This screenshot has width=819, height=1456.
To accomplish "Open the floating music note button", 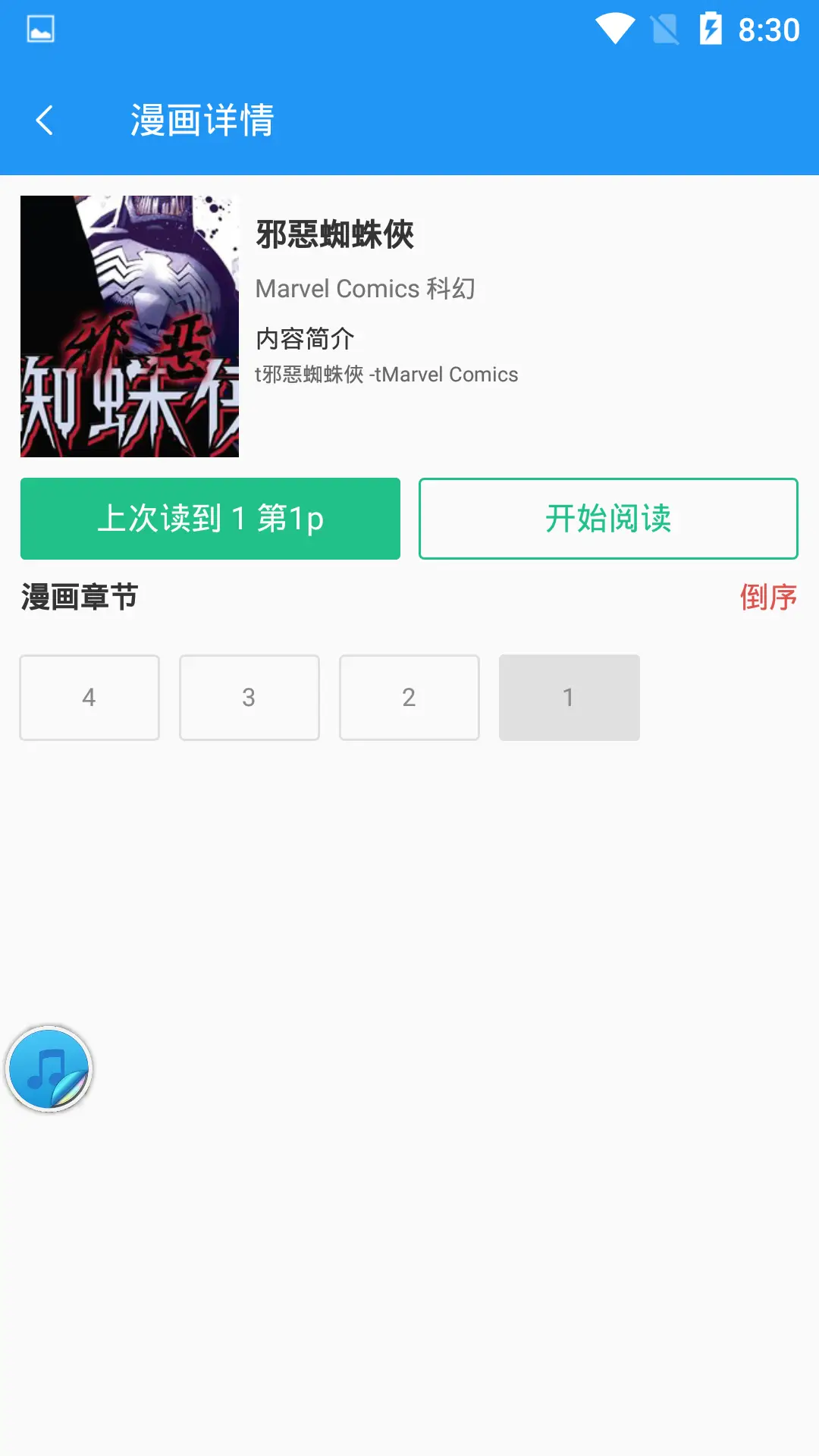I will coord(49,1069).
